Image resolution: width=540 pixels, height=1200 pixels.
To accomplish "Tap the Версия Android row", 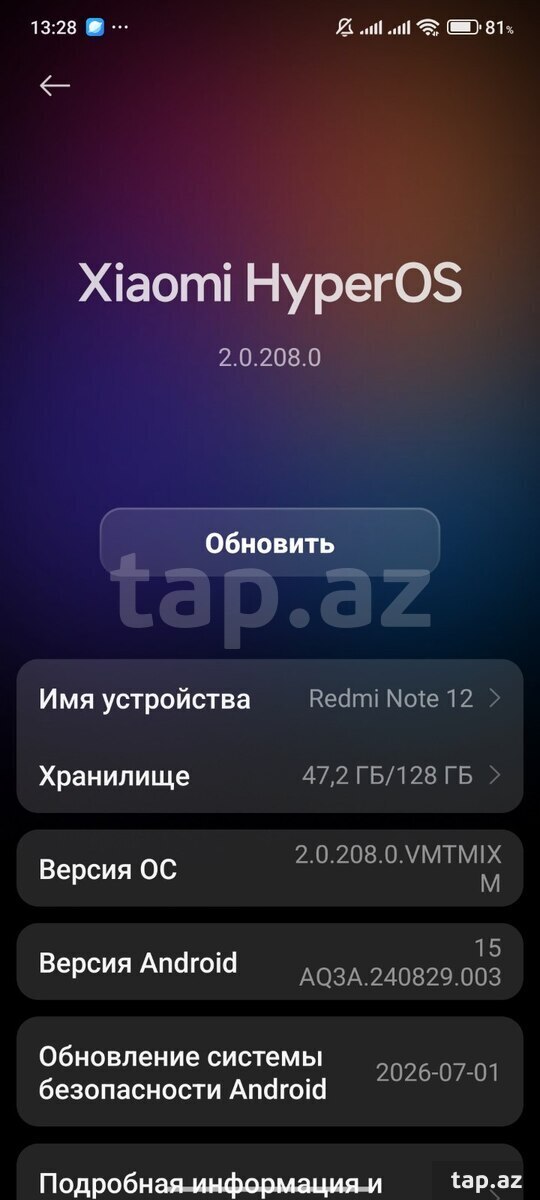I will click(x=270, y=962).
